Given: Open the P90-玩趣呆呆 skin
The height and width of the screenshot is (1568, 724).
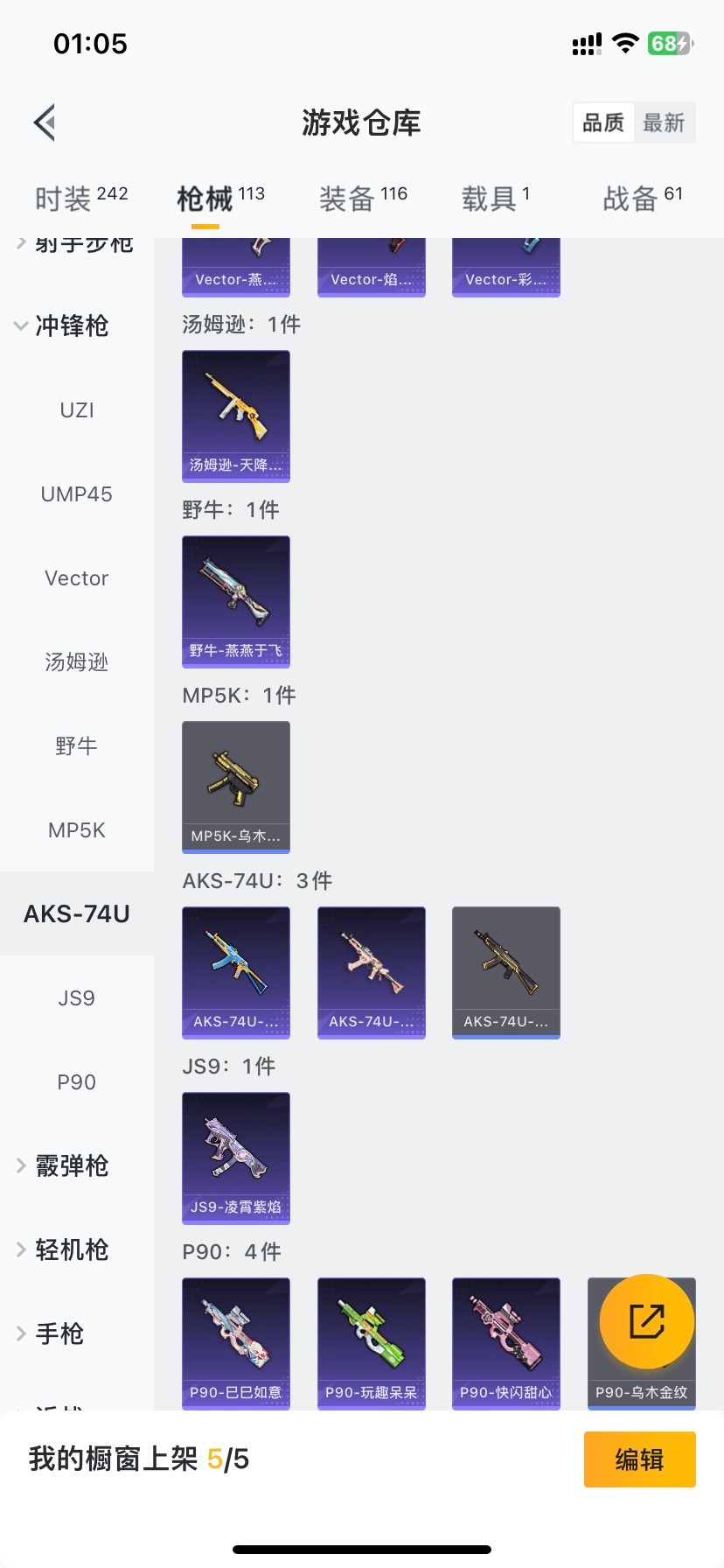Looking at the screenshot, I should [x=372, y=1344].
